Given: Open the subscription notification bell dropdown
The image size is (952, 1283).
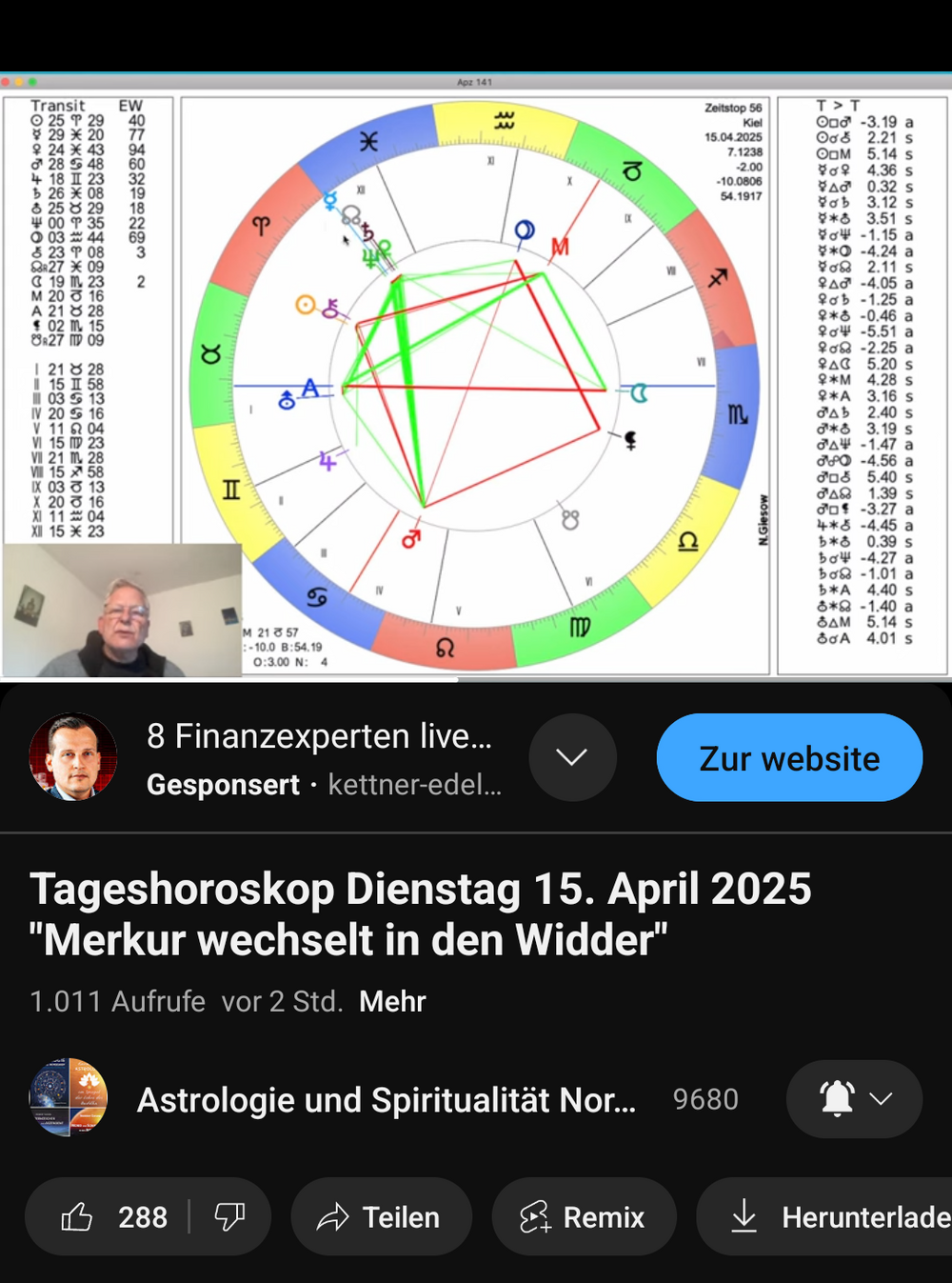Looking at the screenshot, I should 854,1099.
